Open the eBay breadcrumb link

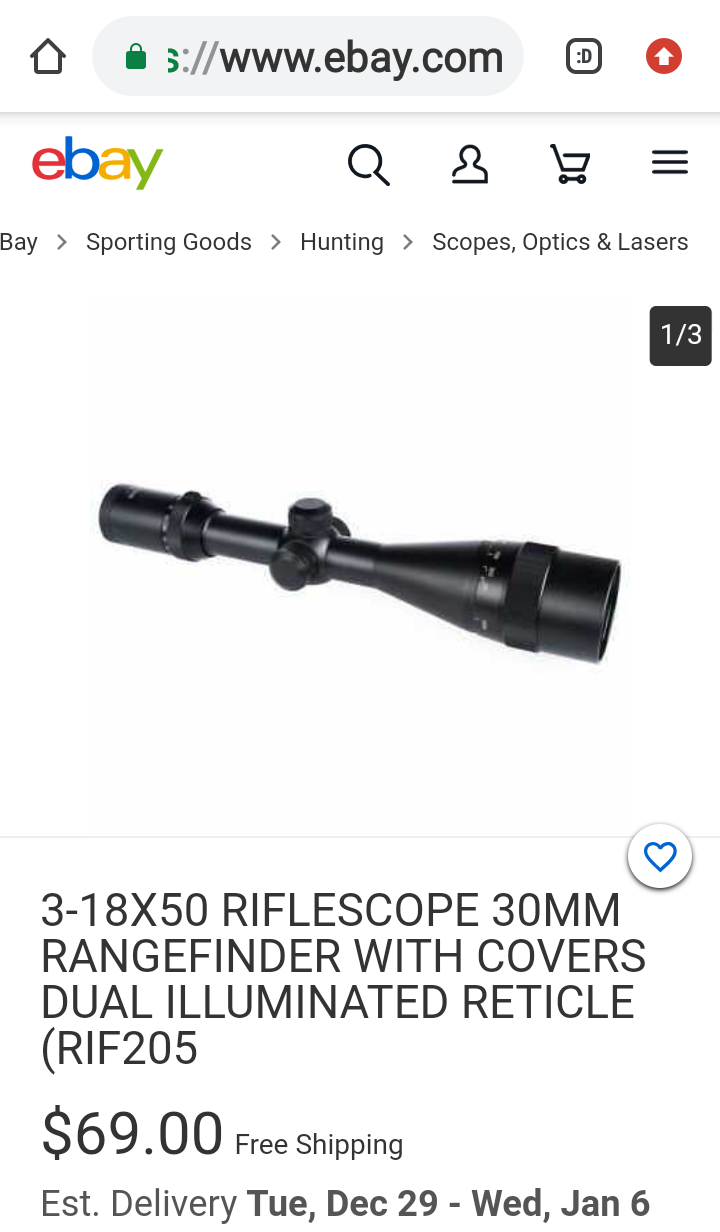click(18, 242)
